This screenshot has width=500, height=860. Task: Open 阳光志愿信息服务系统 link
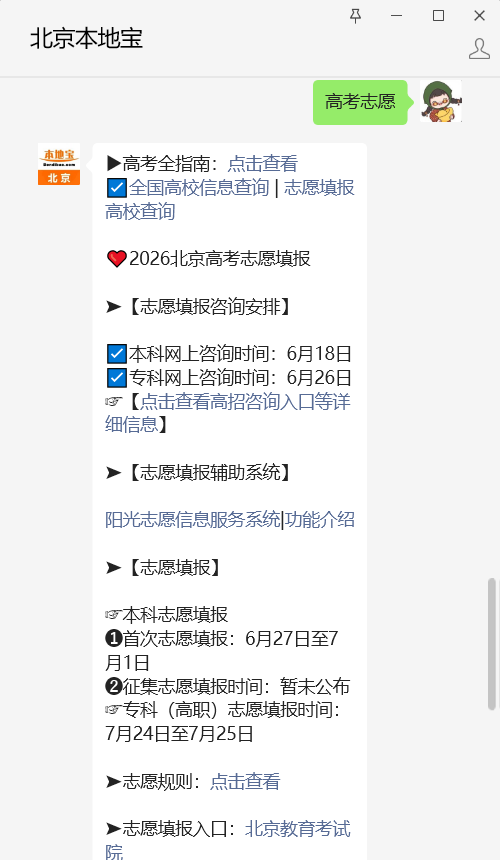(192, 519)
